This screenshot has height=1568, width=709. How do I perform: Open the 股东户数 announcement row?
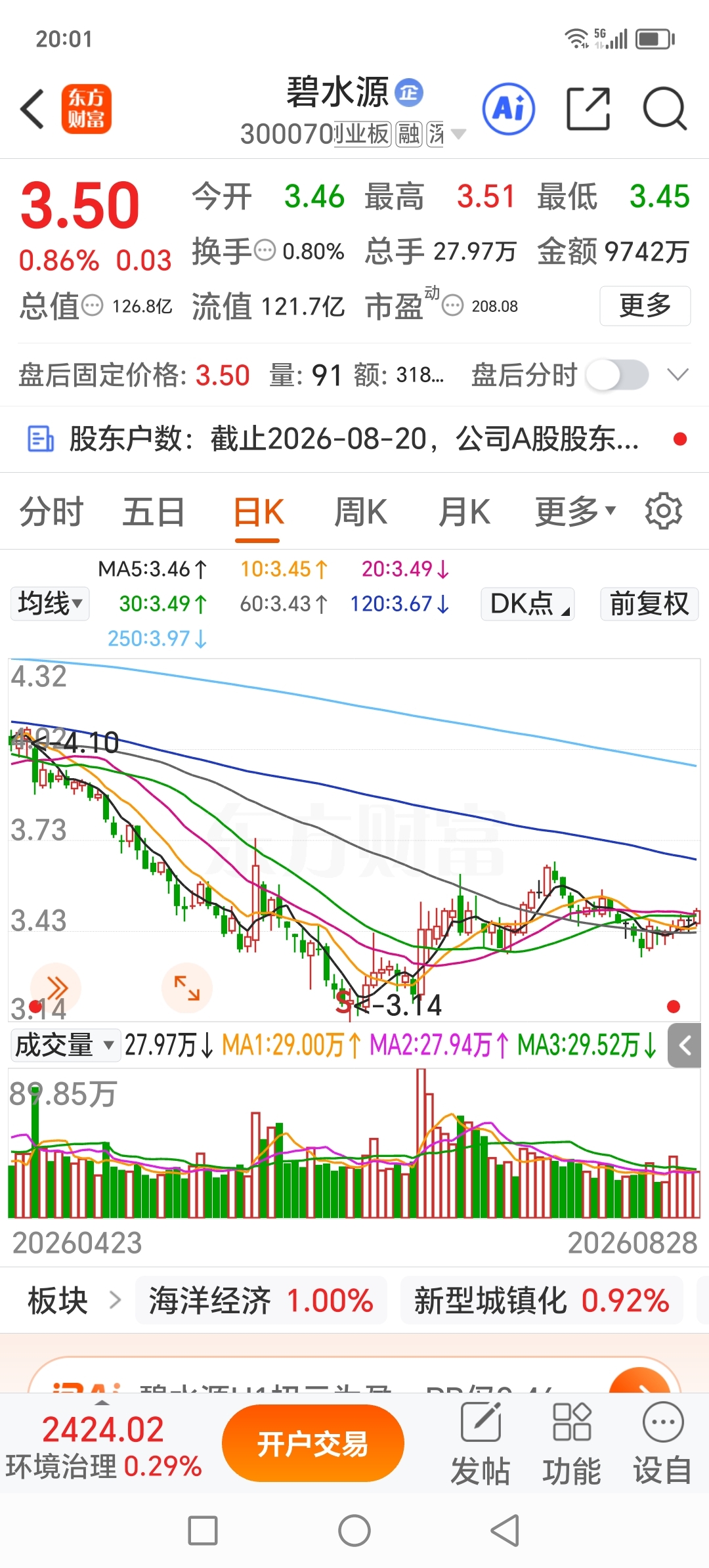(x=354, y=439)
